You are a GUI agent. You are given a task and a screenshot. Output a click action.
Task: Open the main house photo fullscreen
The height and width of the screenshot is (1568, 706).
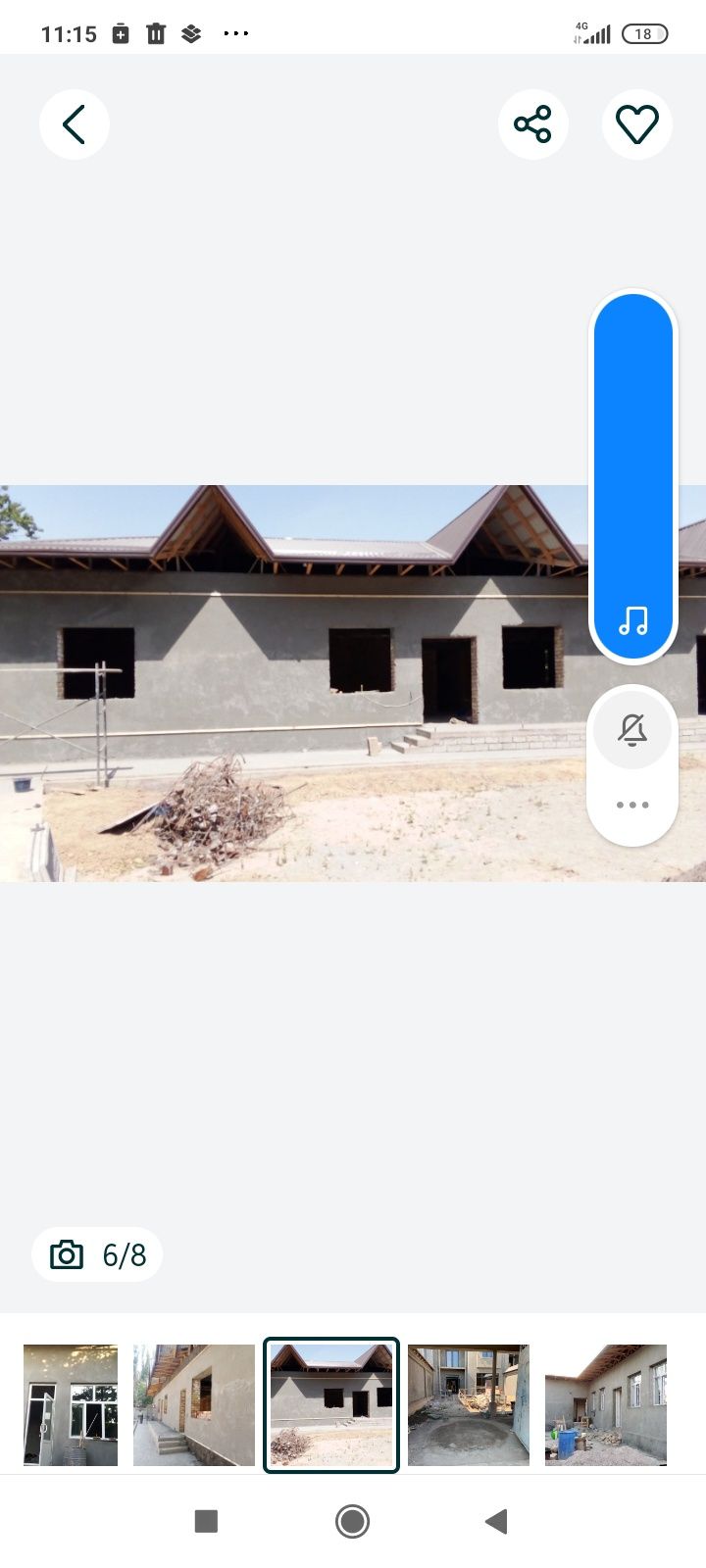(294, 683)
